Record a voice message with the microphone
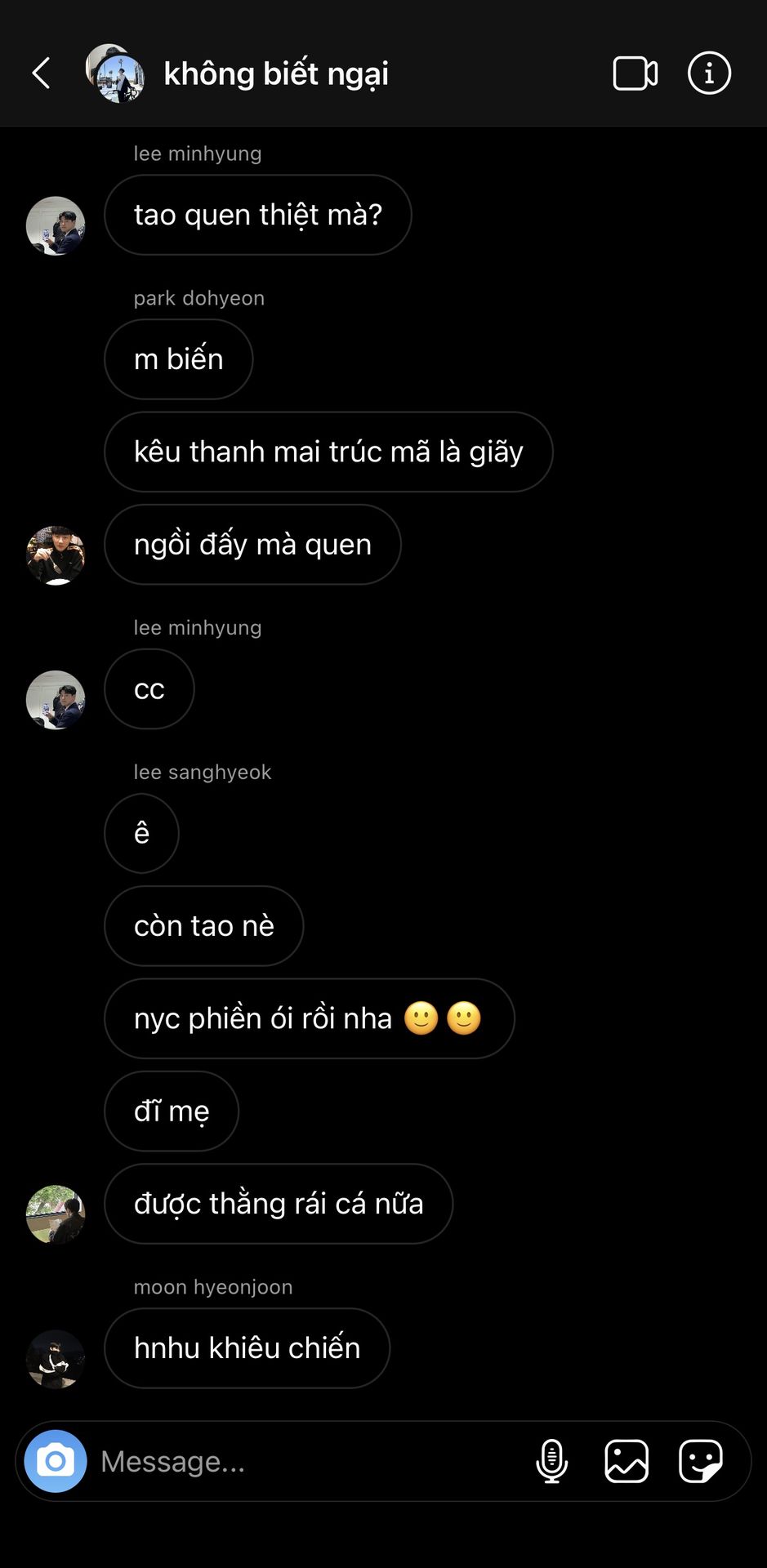The width and height of the screenshot is (767, 1568). pyautogui.click(x=551, y=1461)
